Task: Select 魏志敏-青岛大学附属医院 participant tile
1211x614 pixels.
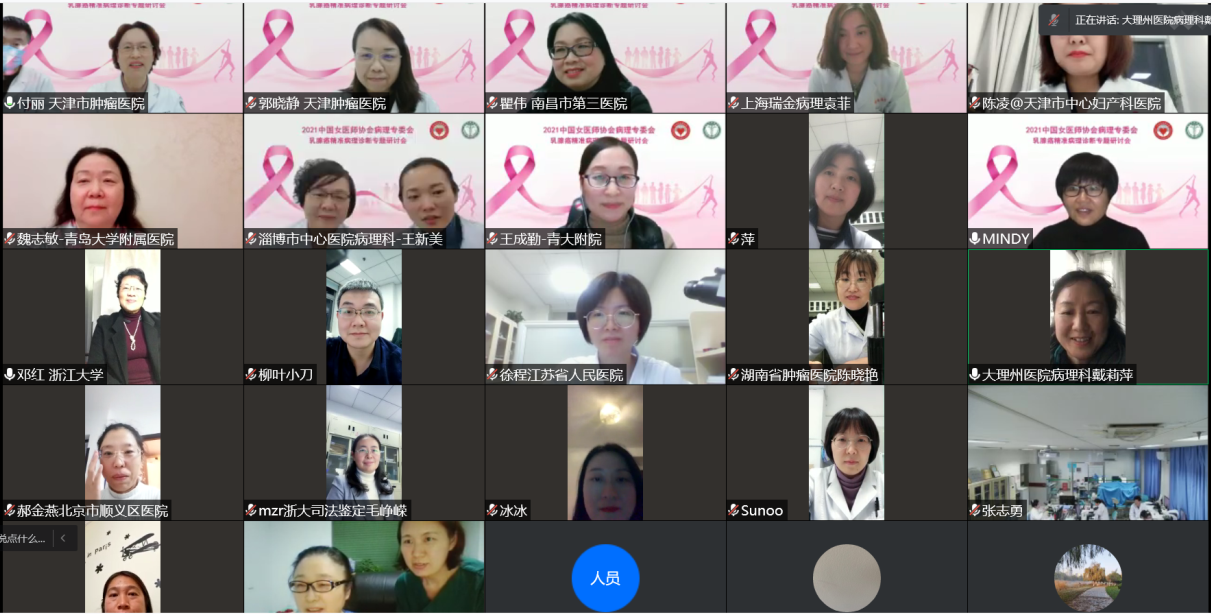Action: 122,181
